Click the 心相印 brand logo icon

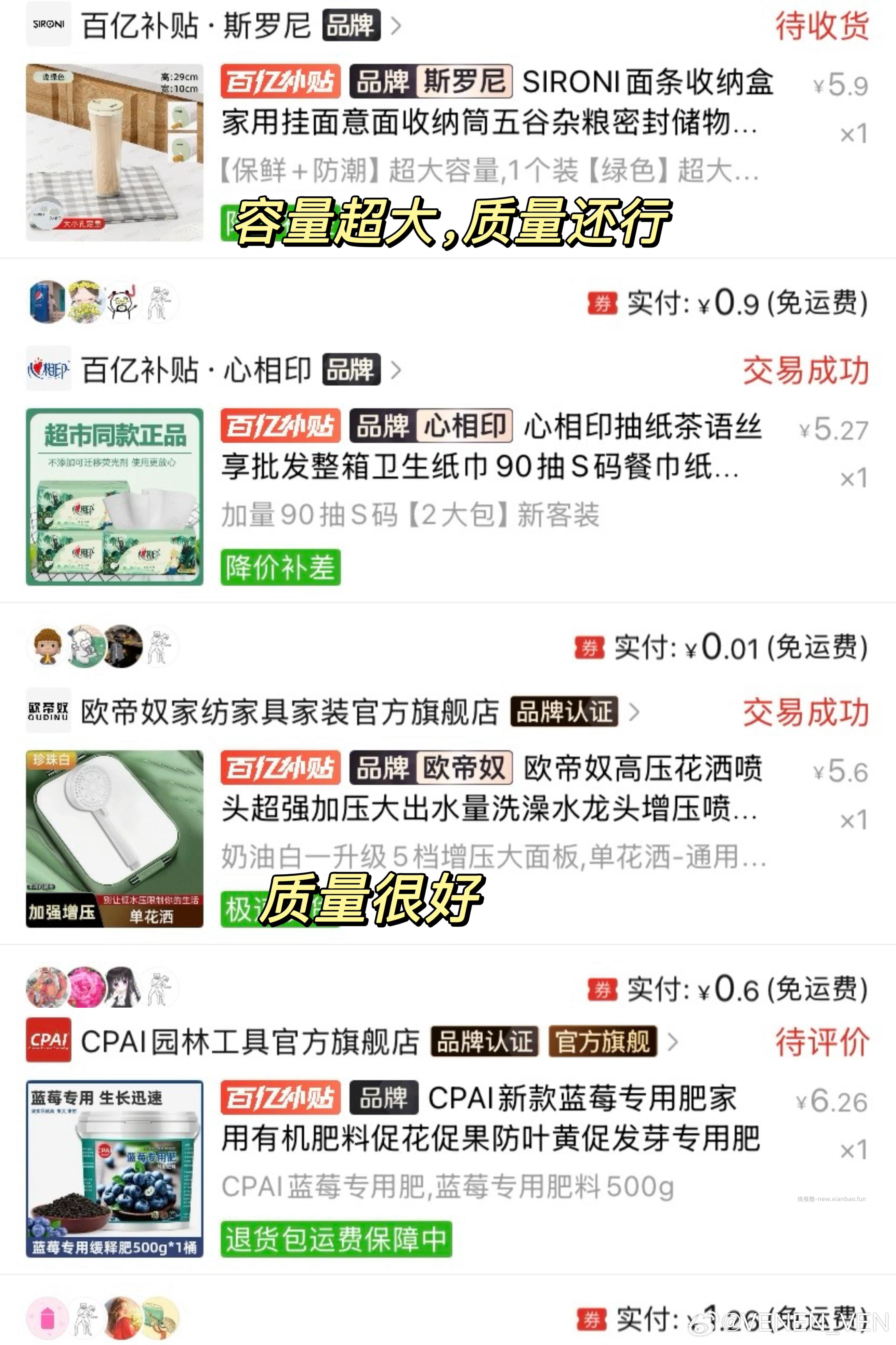pyautogui.click(x=49, y=369)
